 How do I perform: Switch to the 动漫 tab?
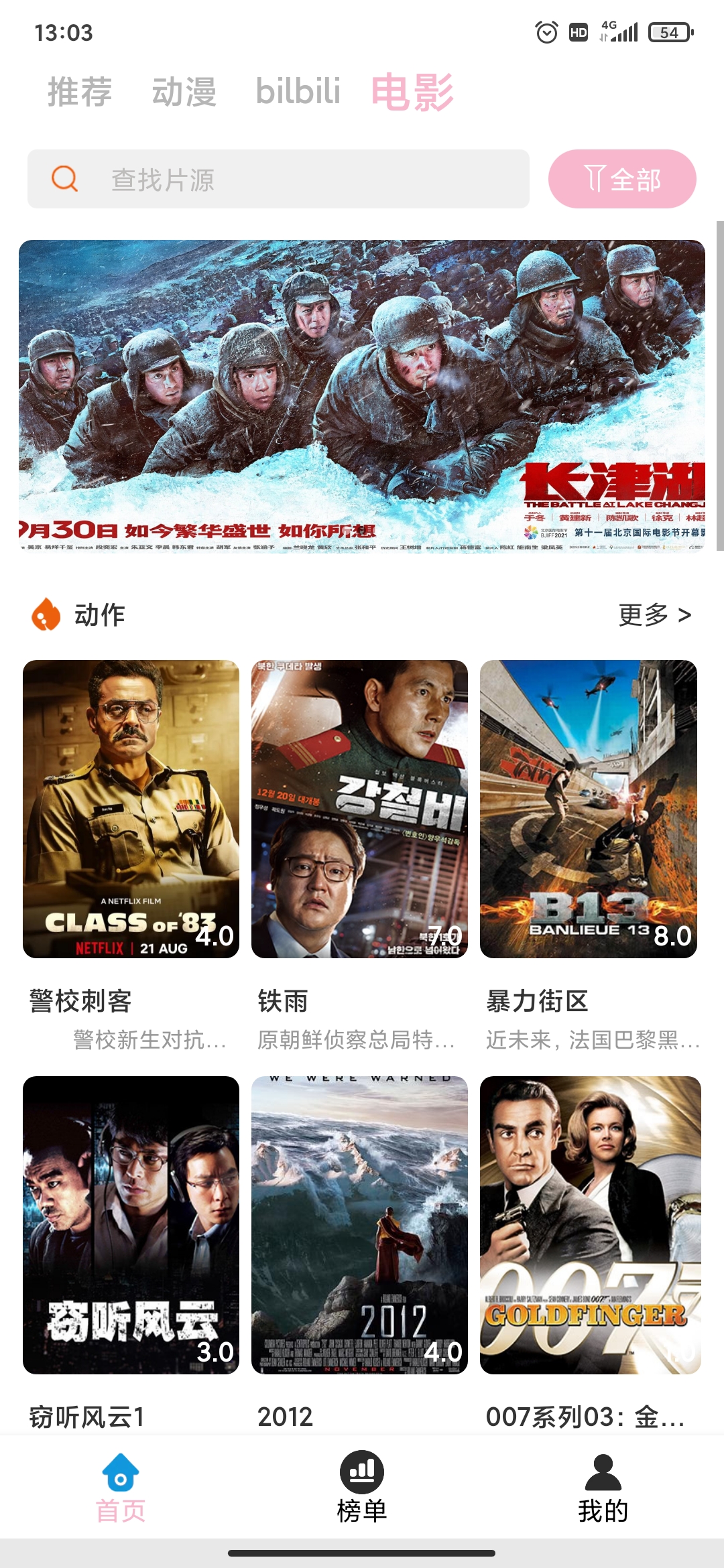[x=184, y=92]
